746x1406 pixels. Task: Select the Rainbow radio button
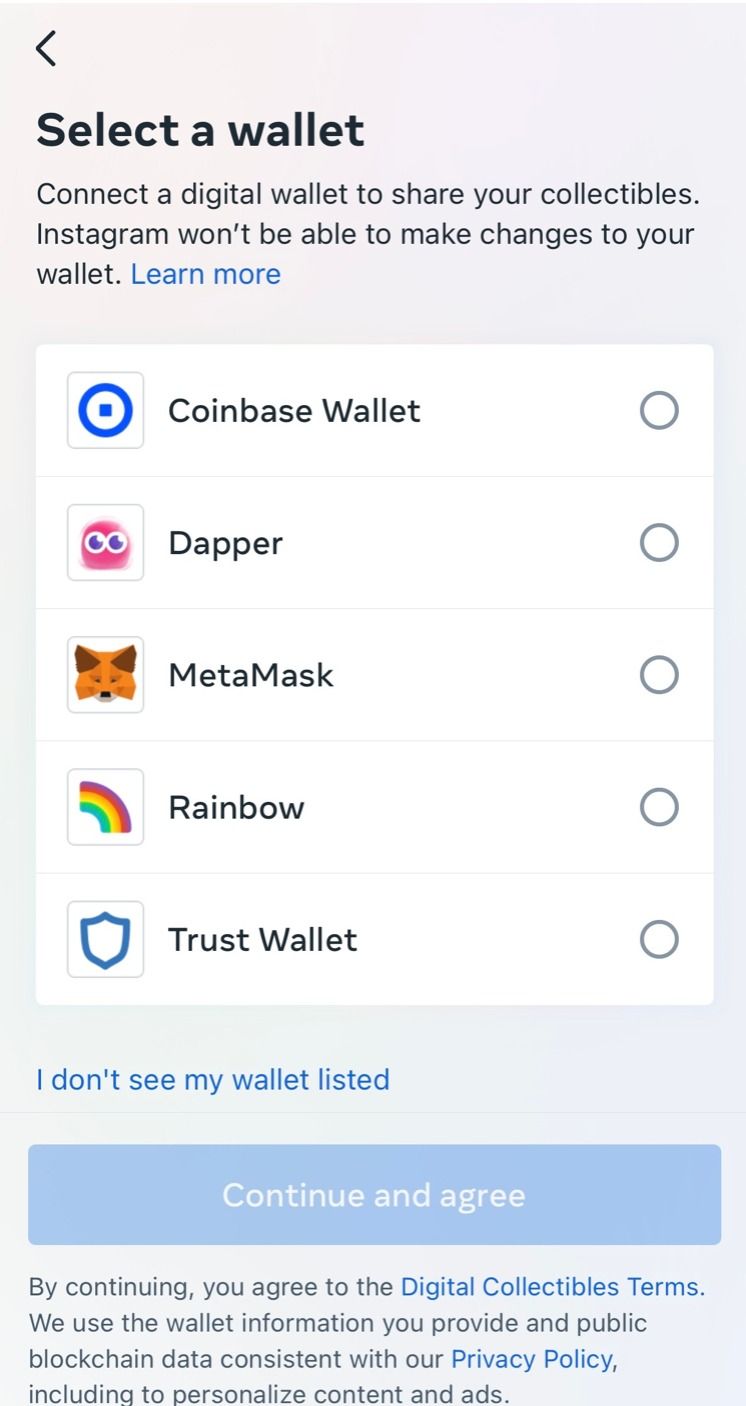click(x=658, y=807)
